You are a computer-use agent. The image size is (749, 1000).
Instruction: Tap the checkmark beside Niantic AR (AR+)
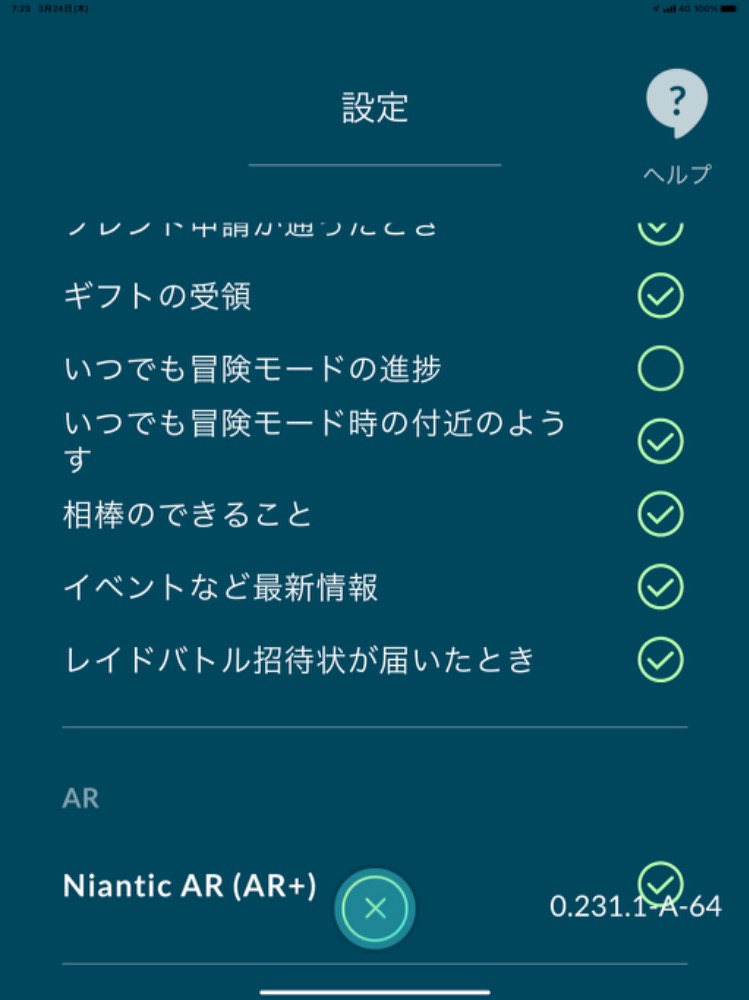pyautogui.click(x=661, y=884)
